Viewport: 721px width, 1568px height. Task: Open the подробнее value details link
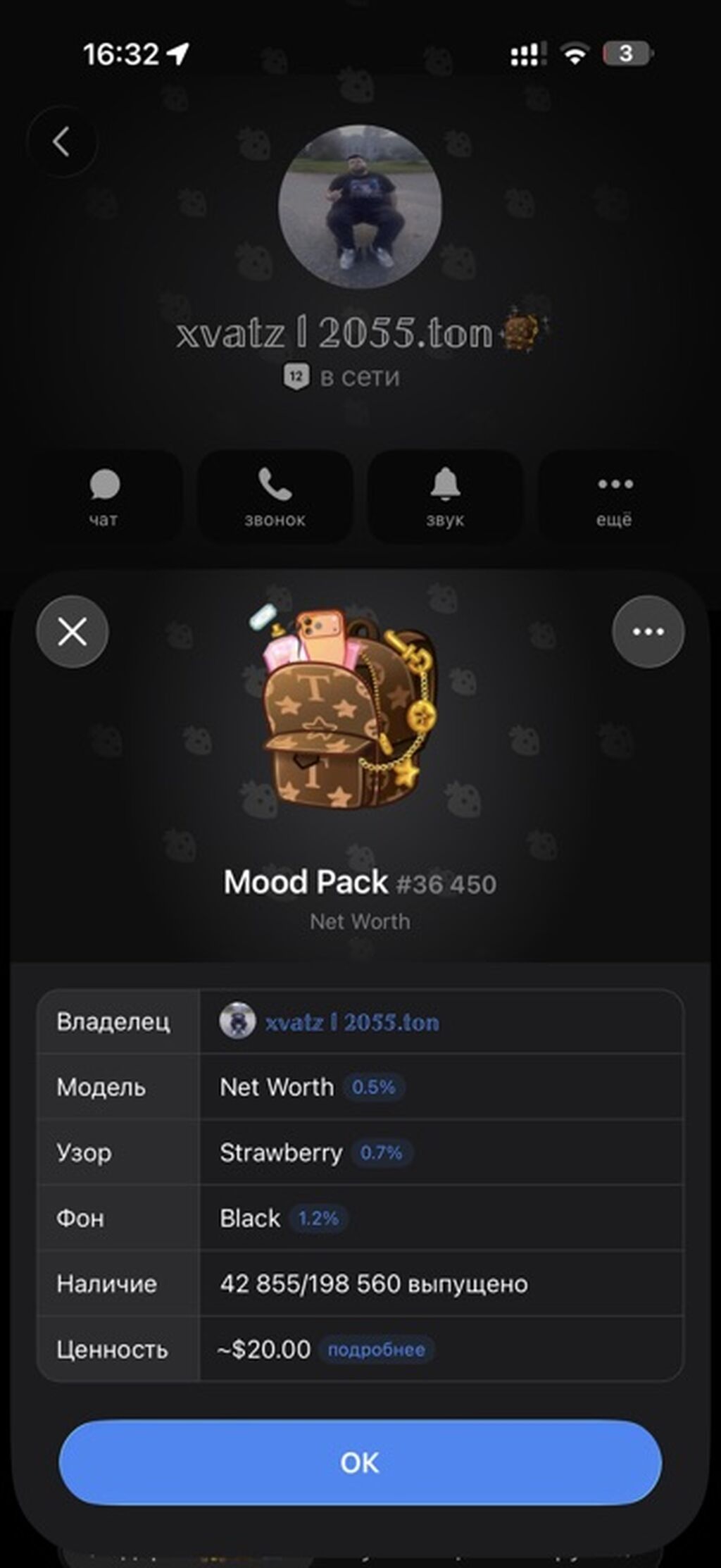pyautogui.click(x=377, y=1350)
